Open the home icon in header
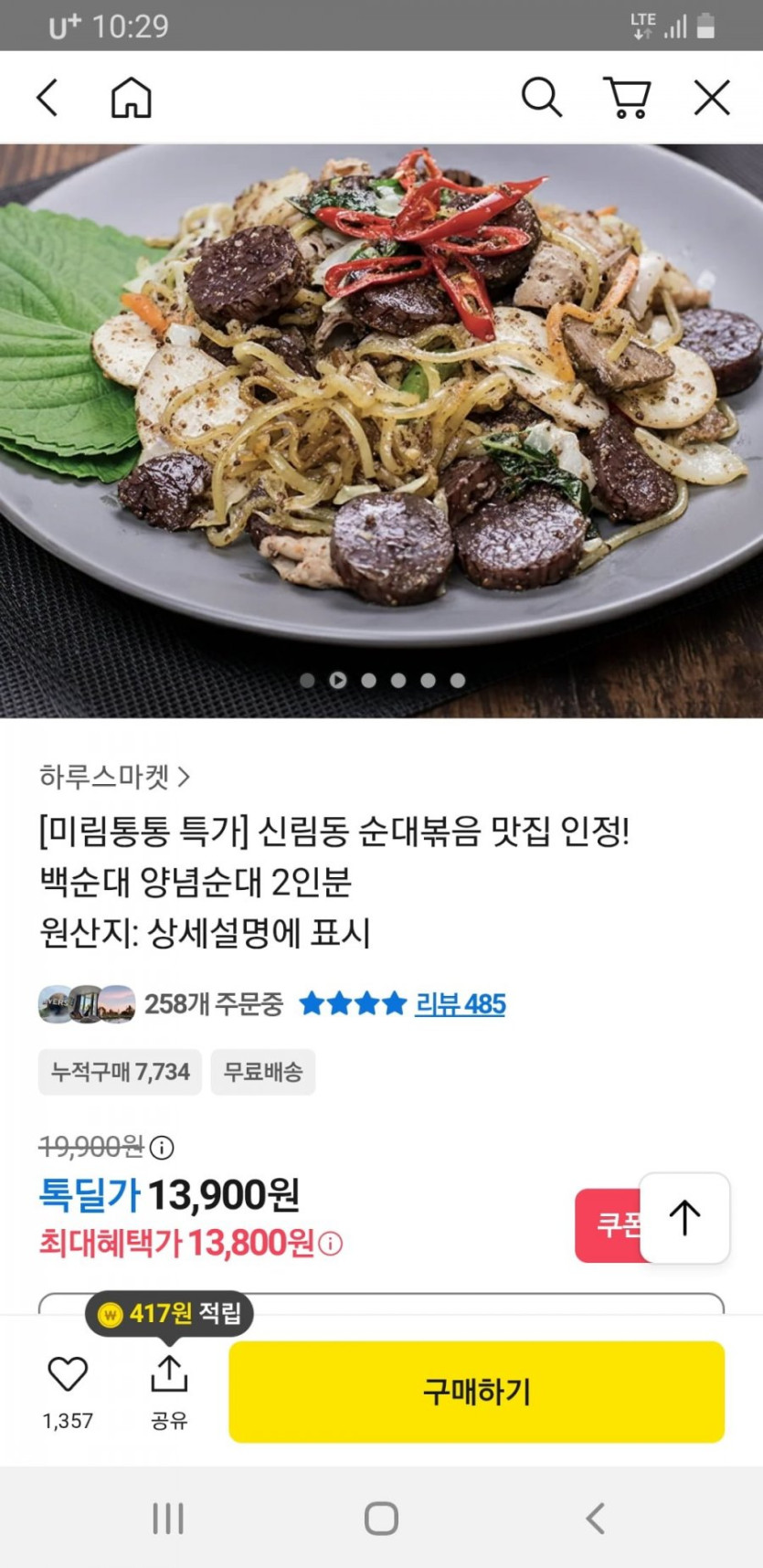763x1568 pixels. point(131,97)
